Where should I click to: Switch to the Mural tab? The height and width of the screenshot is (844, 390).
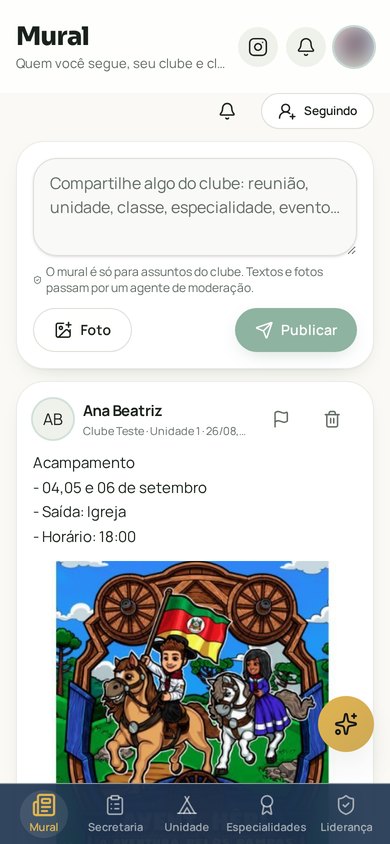pos(44,814)
